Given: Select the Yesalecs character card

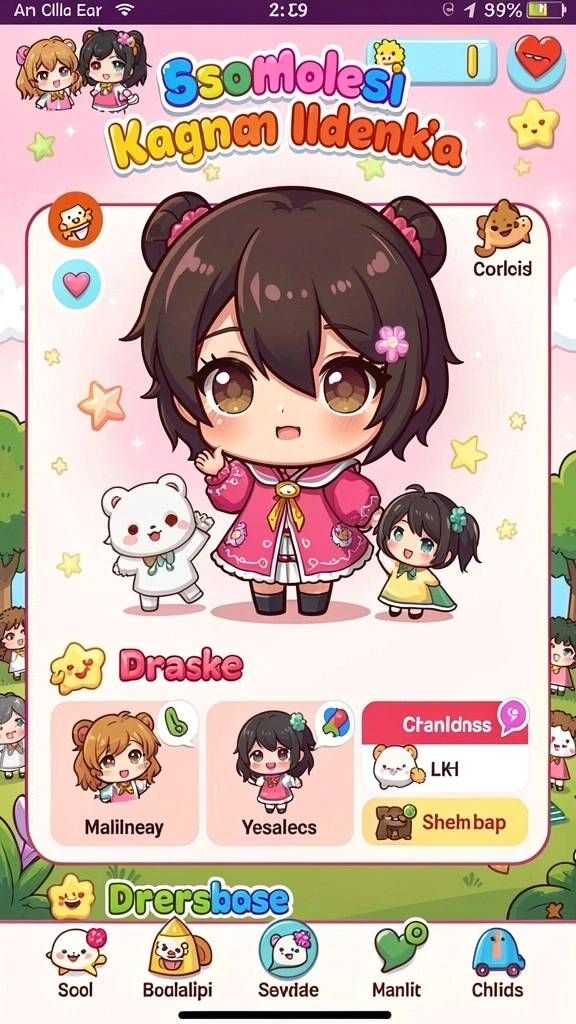Looking at the screenshot, I should pos(280,773).
